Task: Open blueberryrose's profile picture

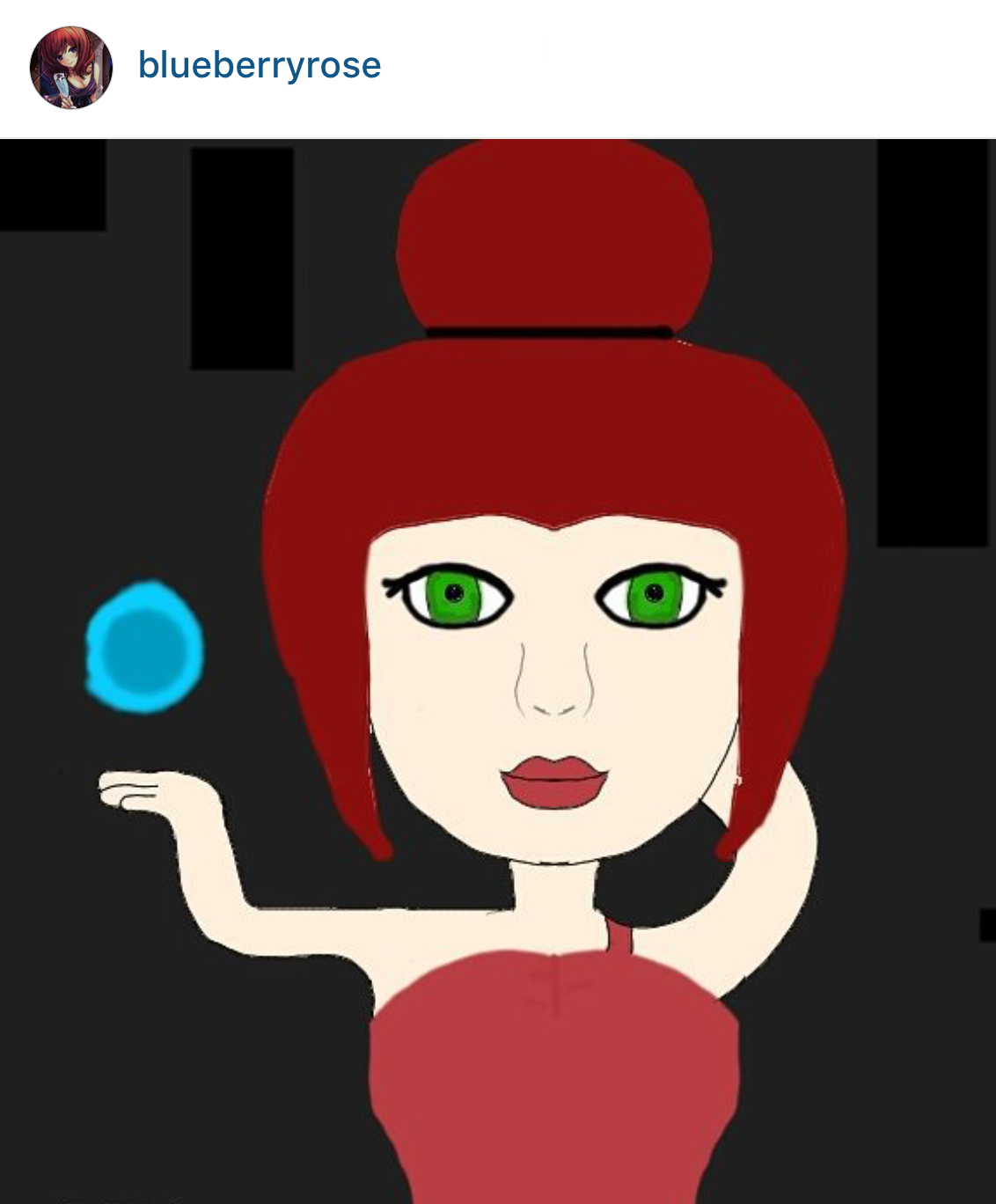Action: pyautogui.click(x=71, y=67)
